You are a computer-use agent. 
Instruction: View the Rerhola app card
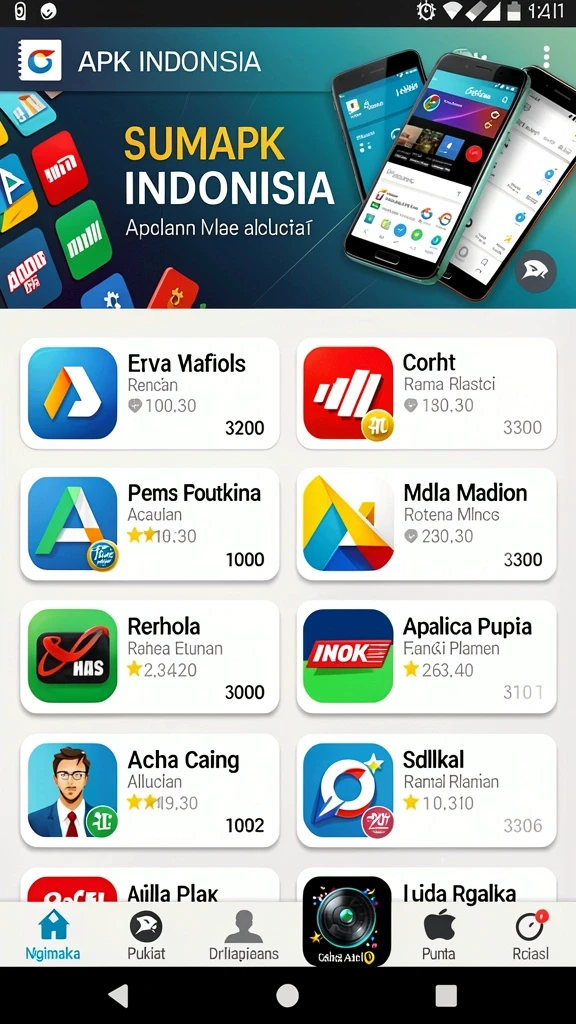point(150,657)
